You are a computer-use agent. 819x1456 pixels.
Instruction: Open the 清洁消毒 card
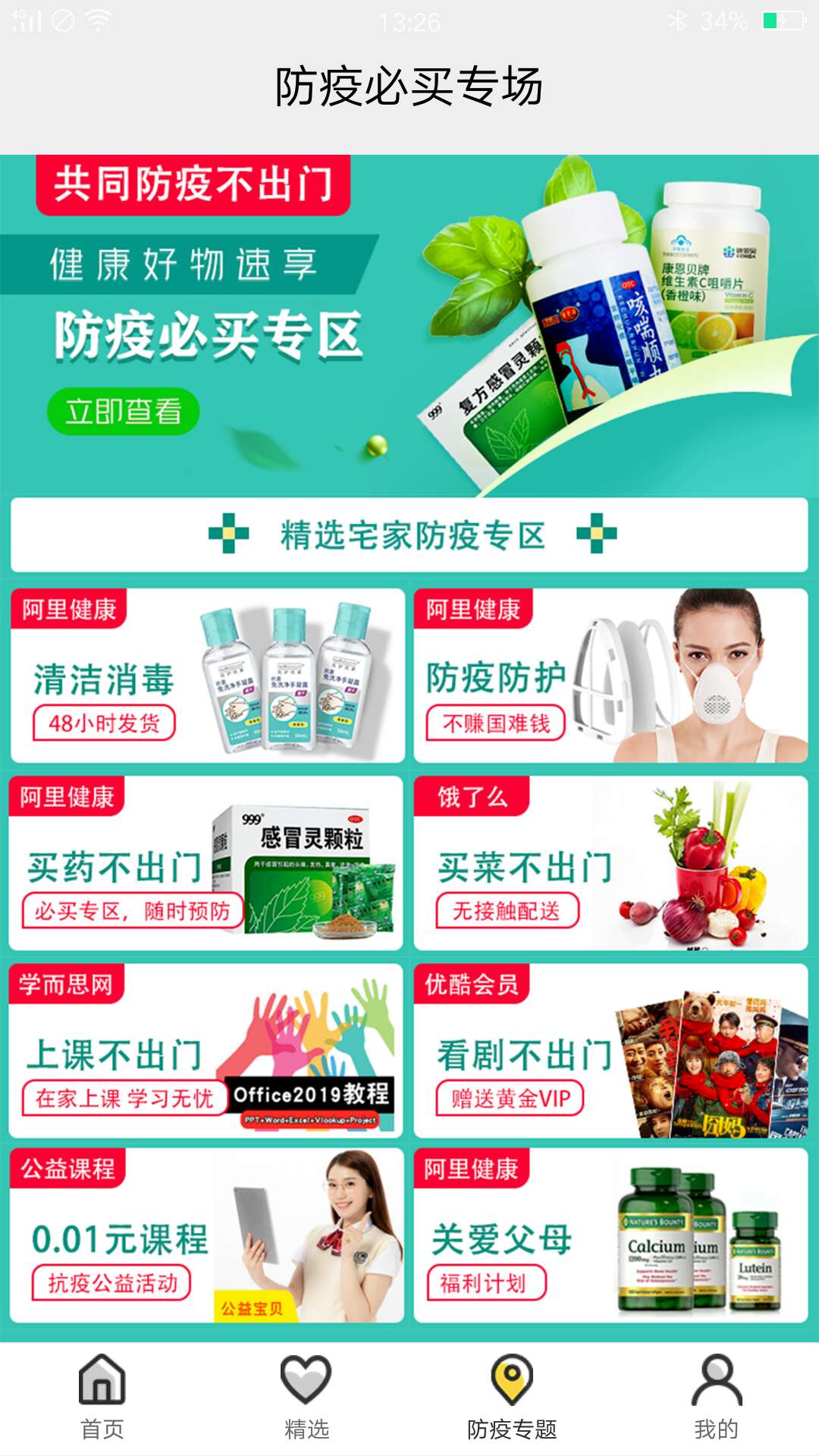(207, 676)
